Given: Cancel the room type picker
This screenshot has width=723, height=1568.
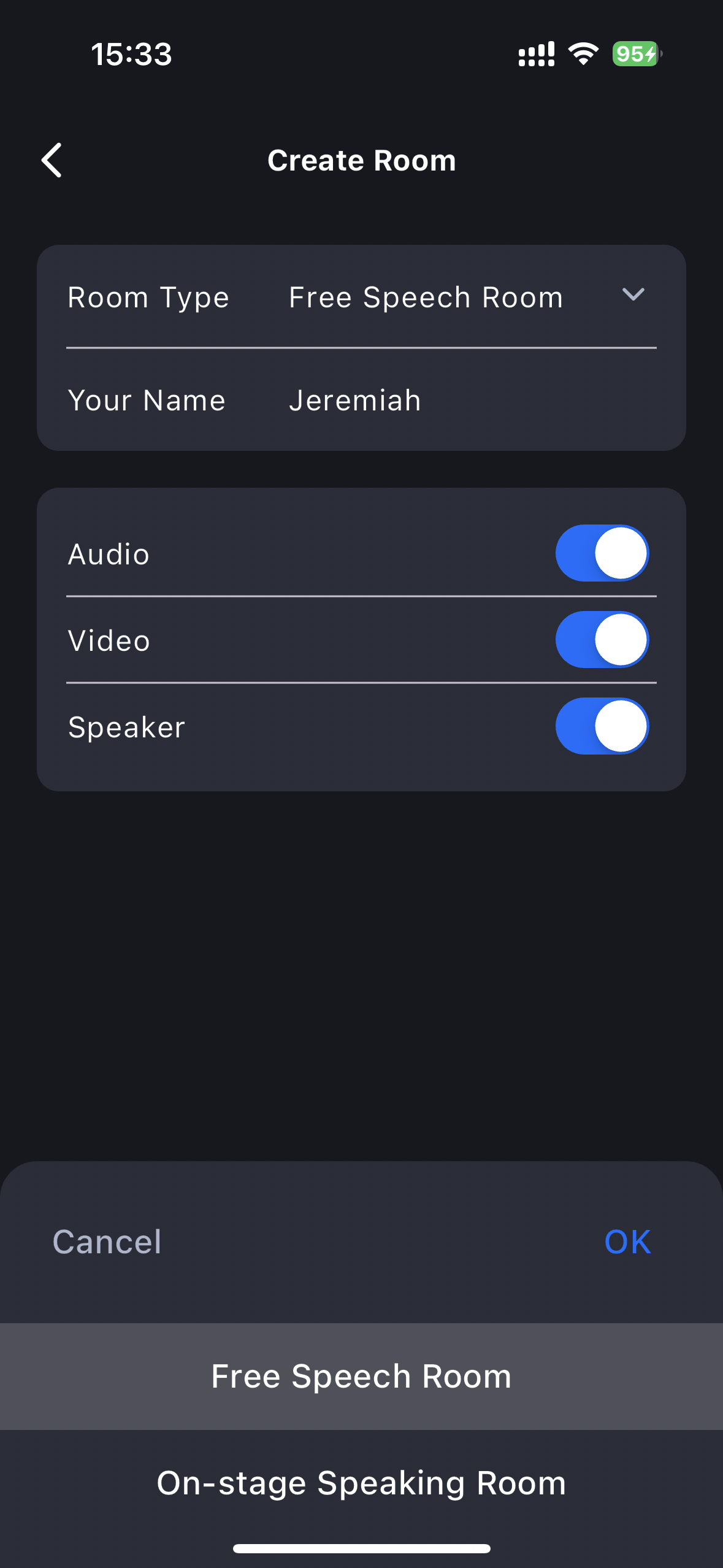Looking at the screenshot, I should pos(107,1242).
